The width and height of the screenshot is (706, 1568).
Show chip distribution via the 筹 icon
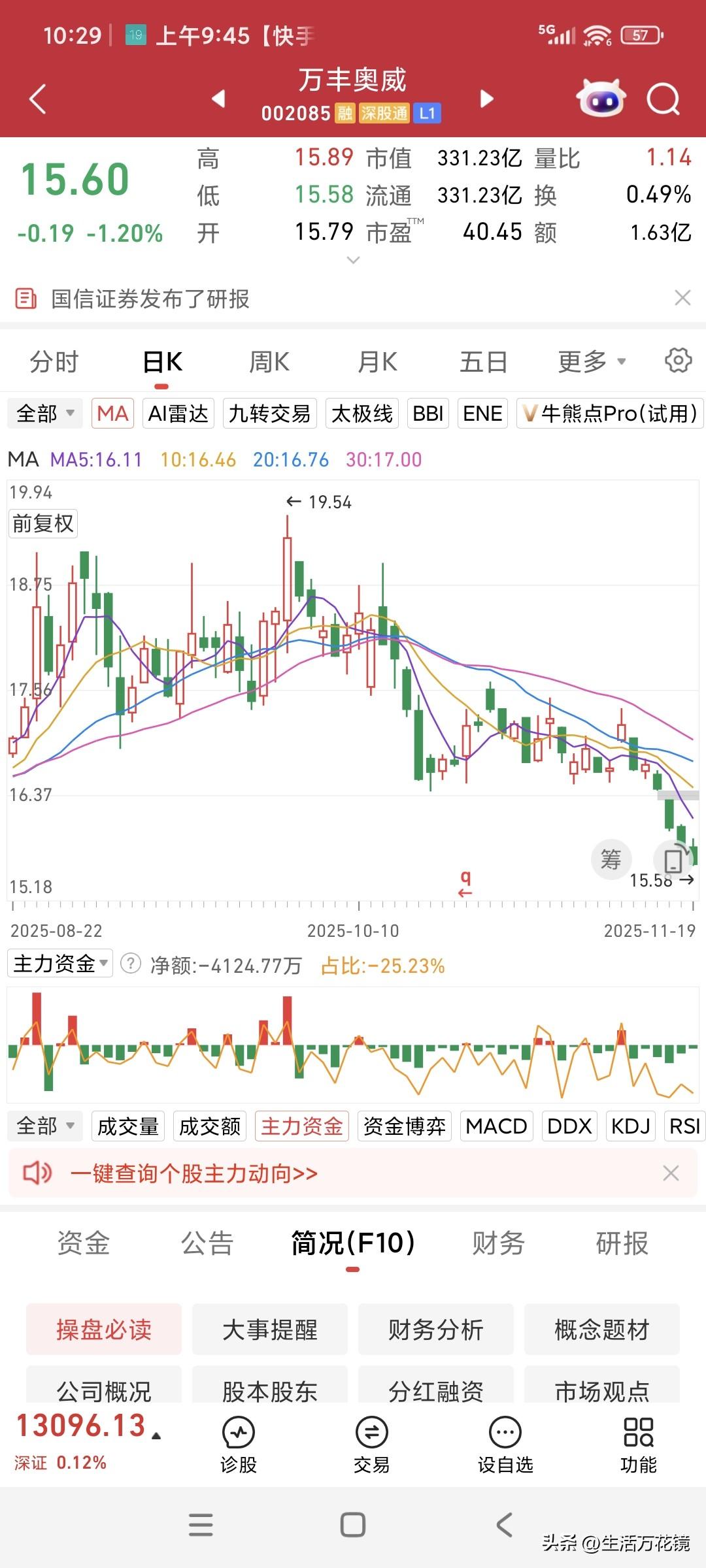(611, 859)
